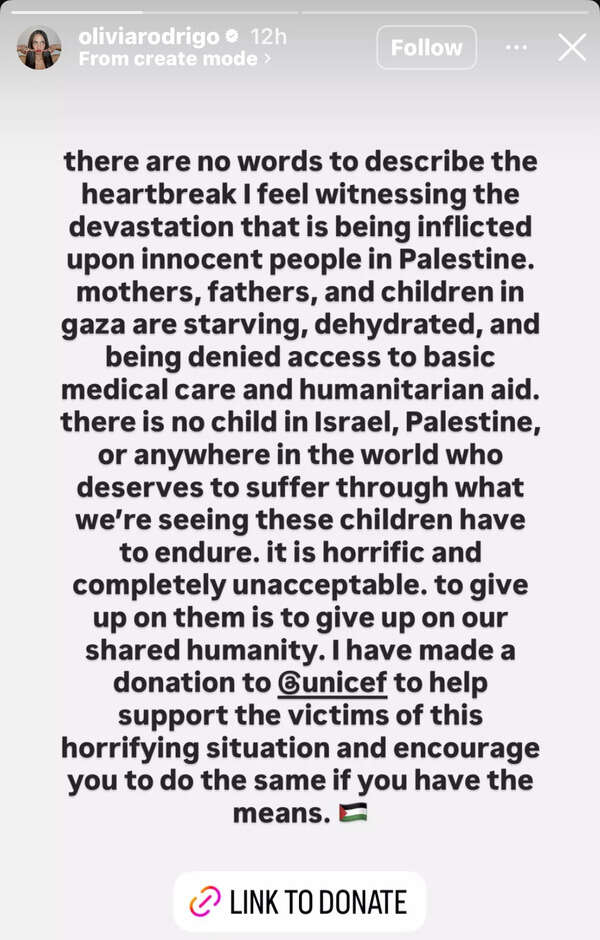The image size is (600, 940).
Task: Close the story viewer
Action: pyautogui.click(x=572, y=48)
